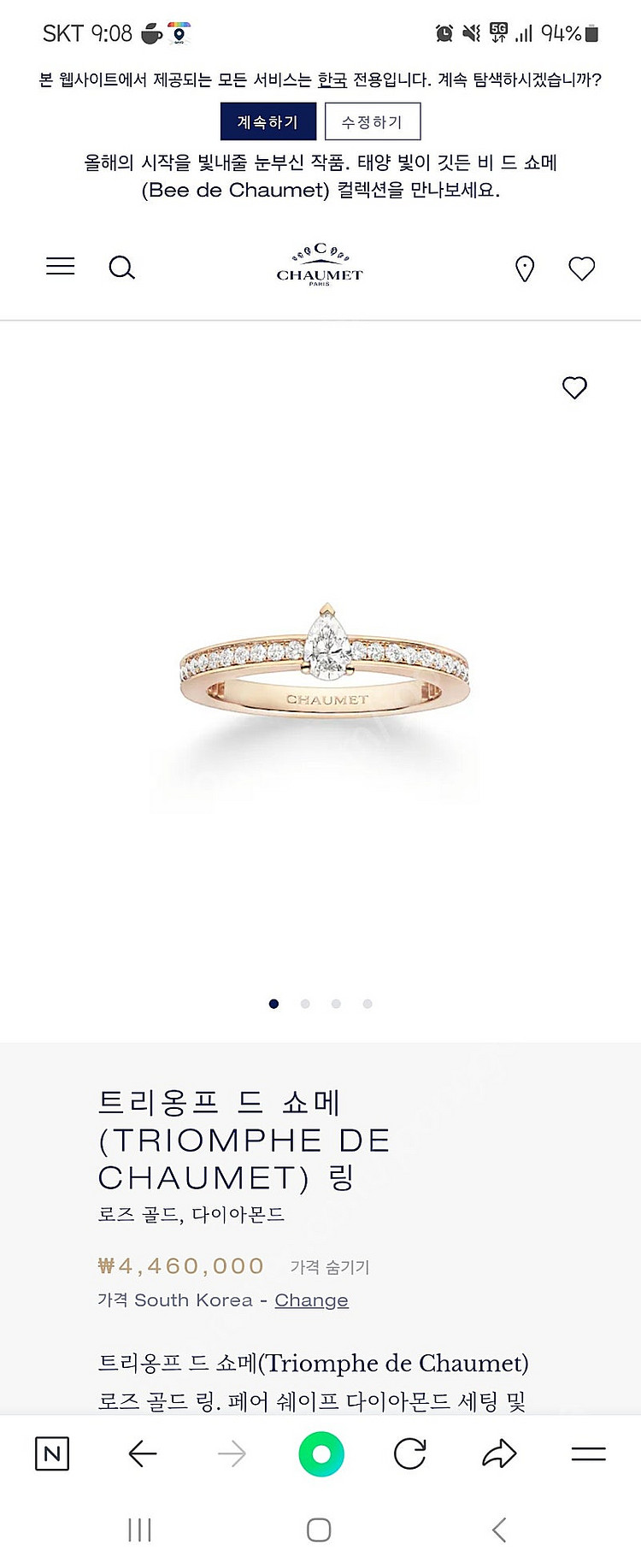641x1568 pixels.
Task: Tap 가격 숨기기 to hide price
Action: (330, 1267)
